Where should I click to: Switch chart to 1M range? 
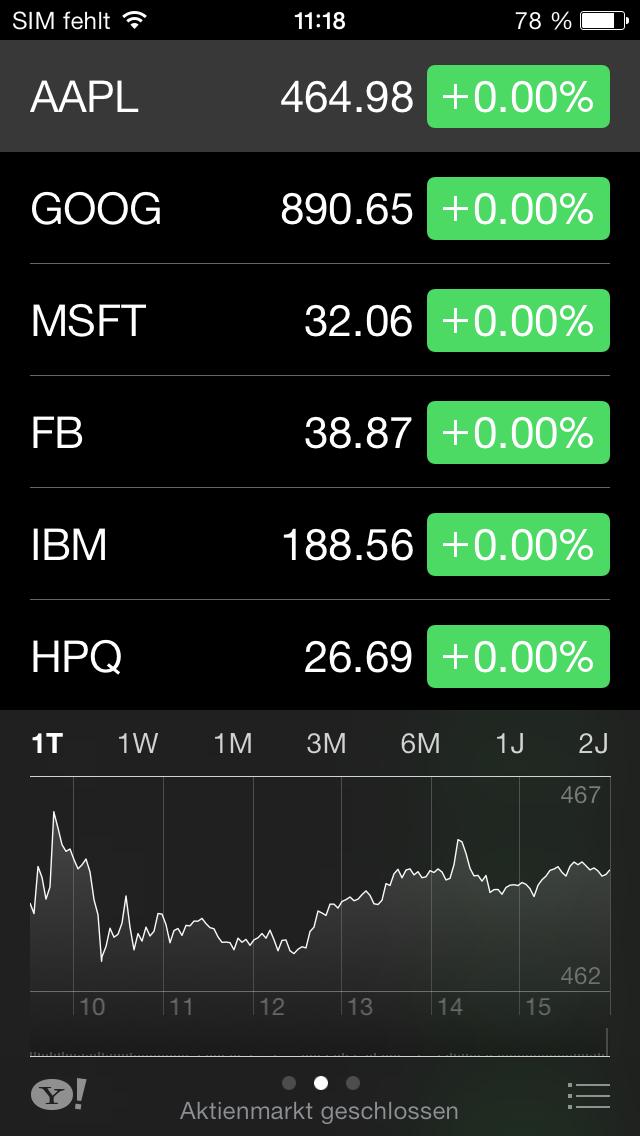pos(233,743)
